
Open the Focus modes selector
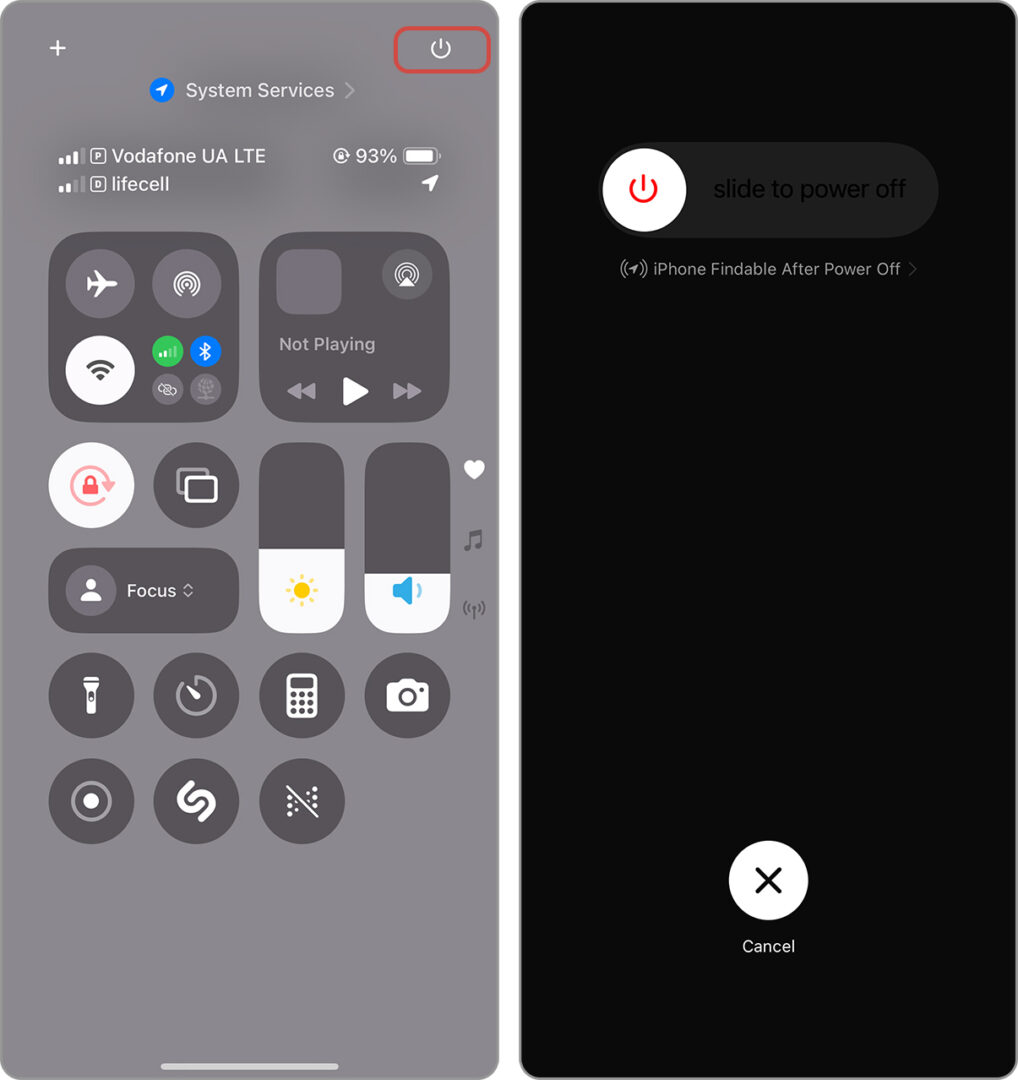[144, 590]
